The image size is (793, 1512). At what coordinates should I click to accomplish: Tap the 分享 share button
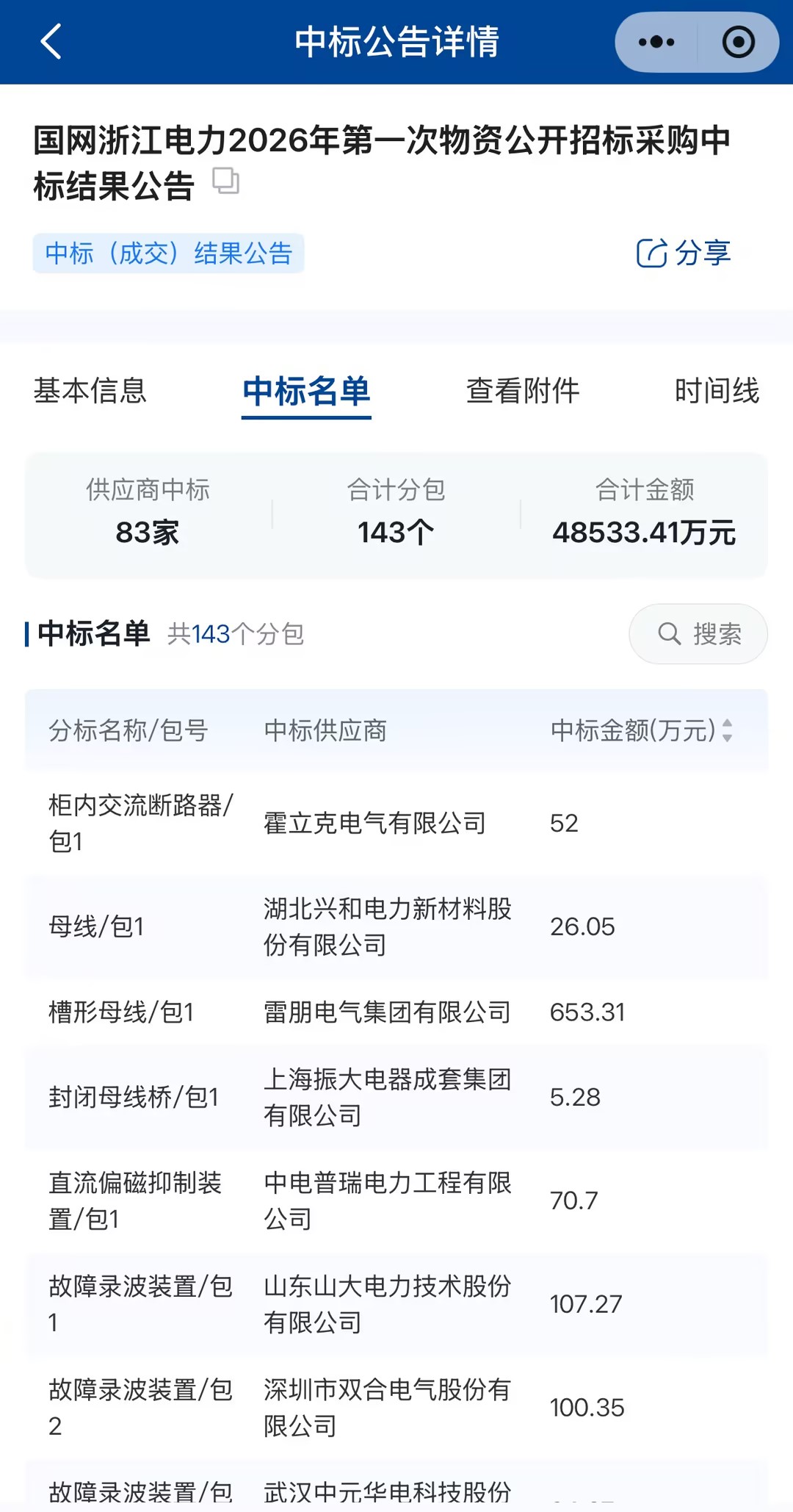(x=684, y=253)
